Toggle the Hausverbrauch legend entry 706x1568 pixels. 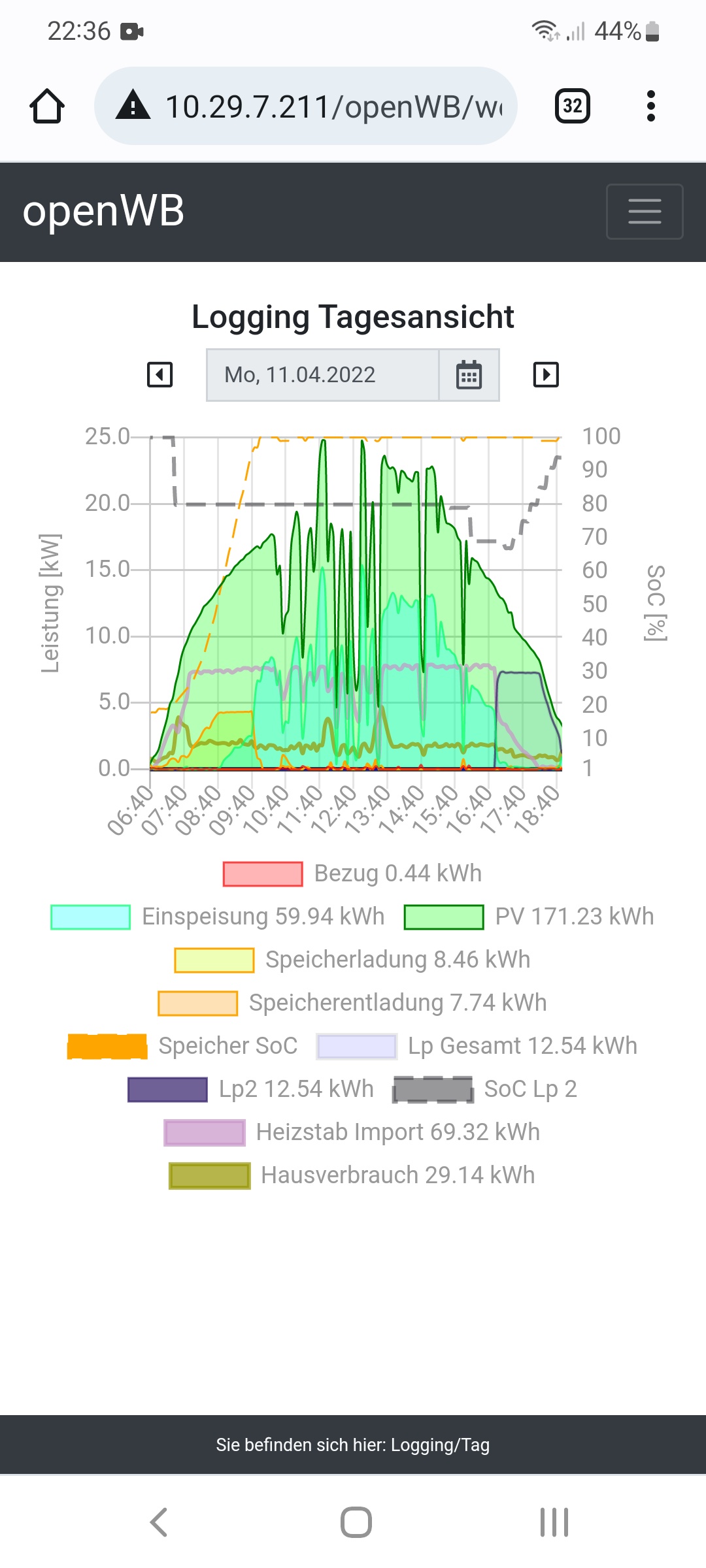[x=352, y=1175]
